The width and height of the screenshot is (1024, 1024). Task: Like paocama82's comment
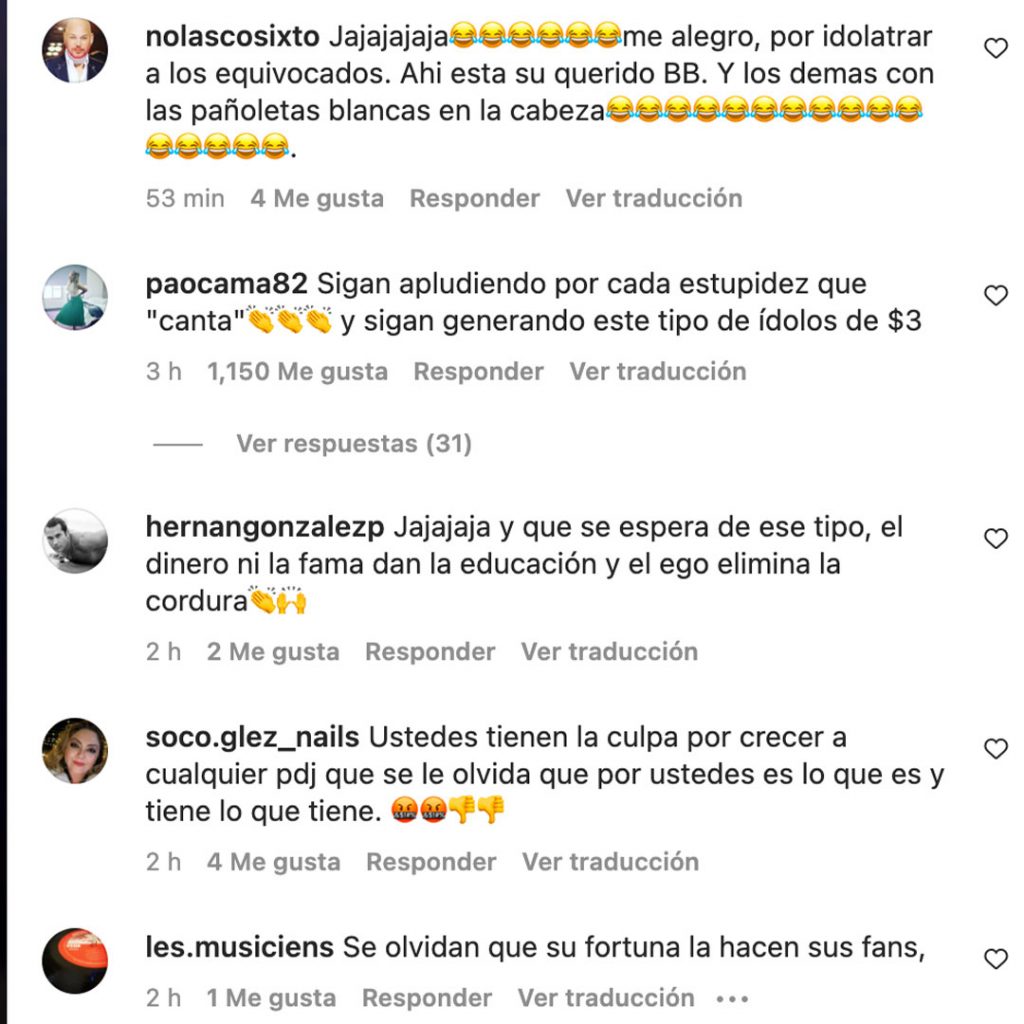coord(996,295)
